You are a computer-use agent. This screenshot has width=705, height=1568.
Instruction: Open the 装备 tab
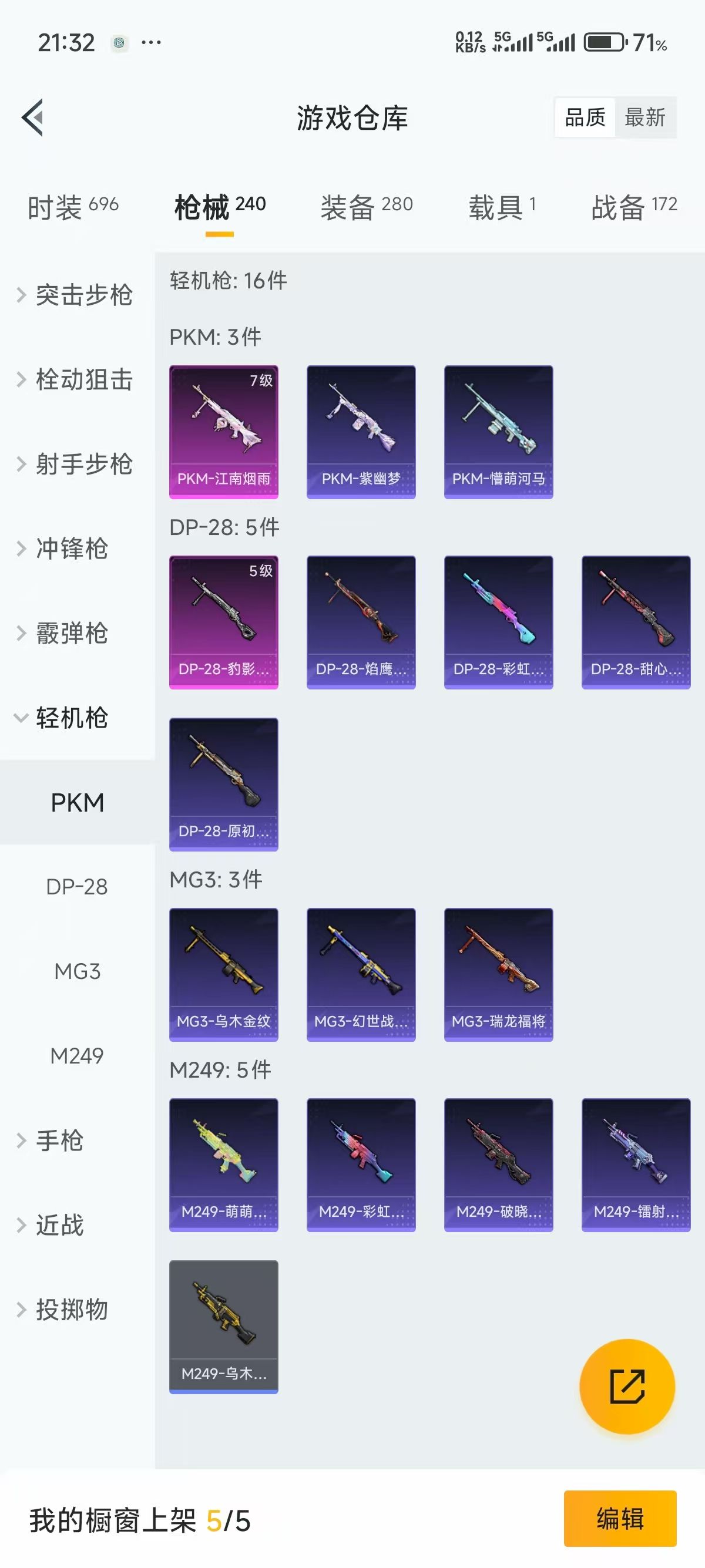(367, 207)
